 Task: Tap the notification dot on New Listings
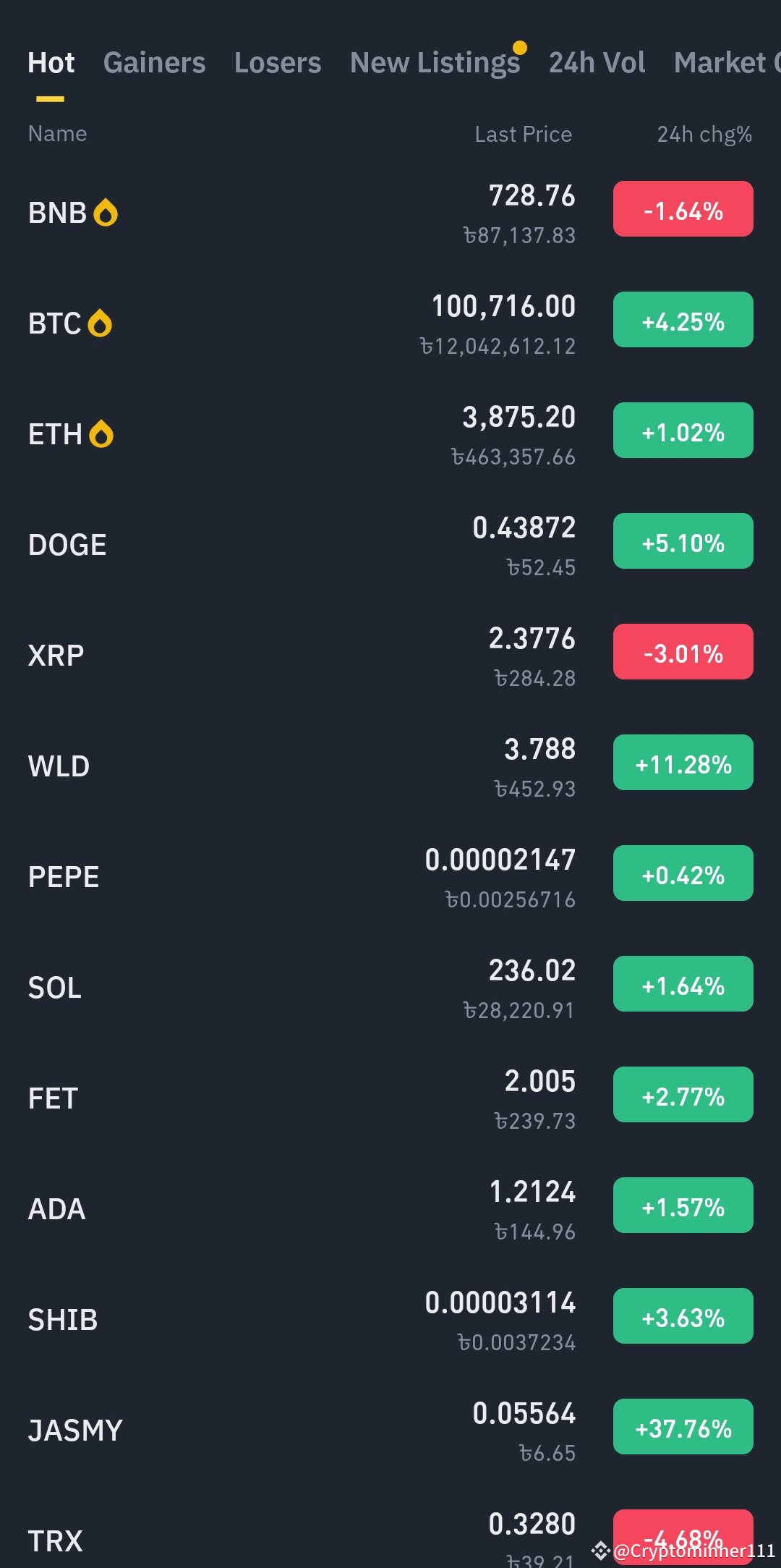[x=518, y=48]
